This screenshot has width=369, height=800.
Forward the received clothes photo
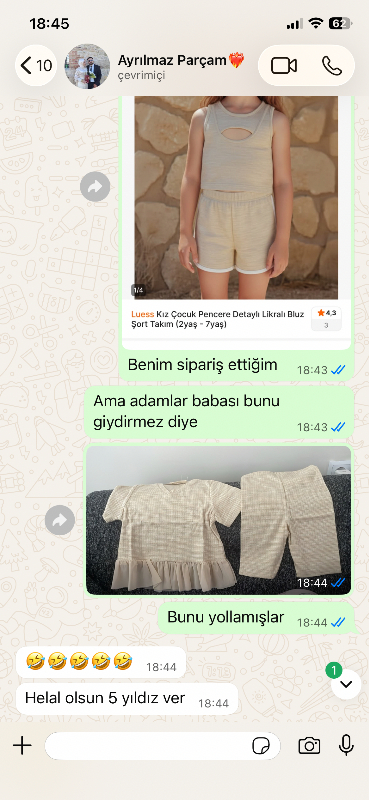click(x=60, y=520)
